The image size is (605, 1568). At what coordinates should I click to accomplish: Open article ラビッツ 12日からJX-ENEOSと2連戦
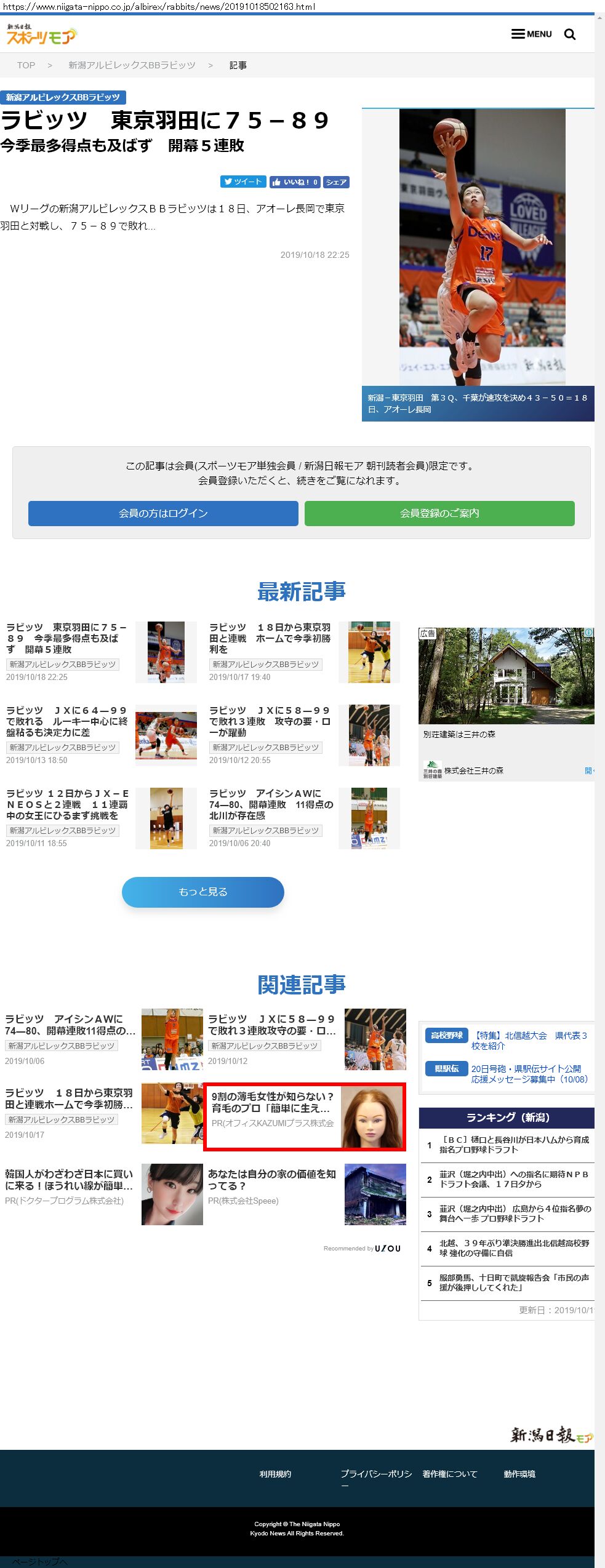tap(66, 804)
